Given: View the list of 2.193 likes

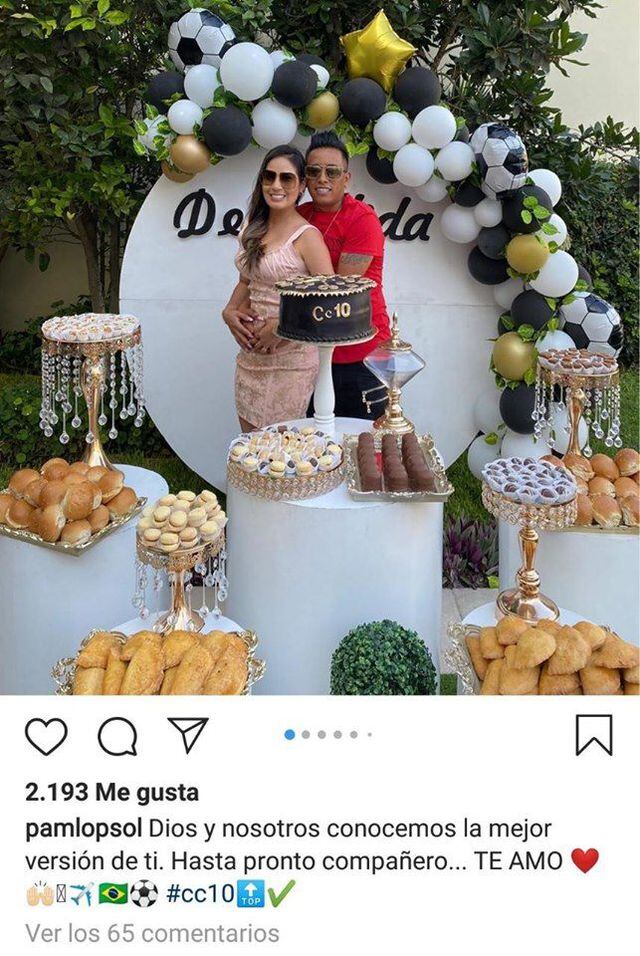Looking at the screenshot, I should coord(112,793).
